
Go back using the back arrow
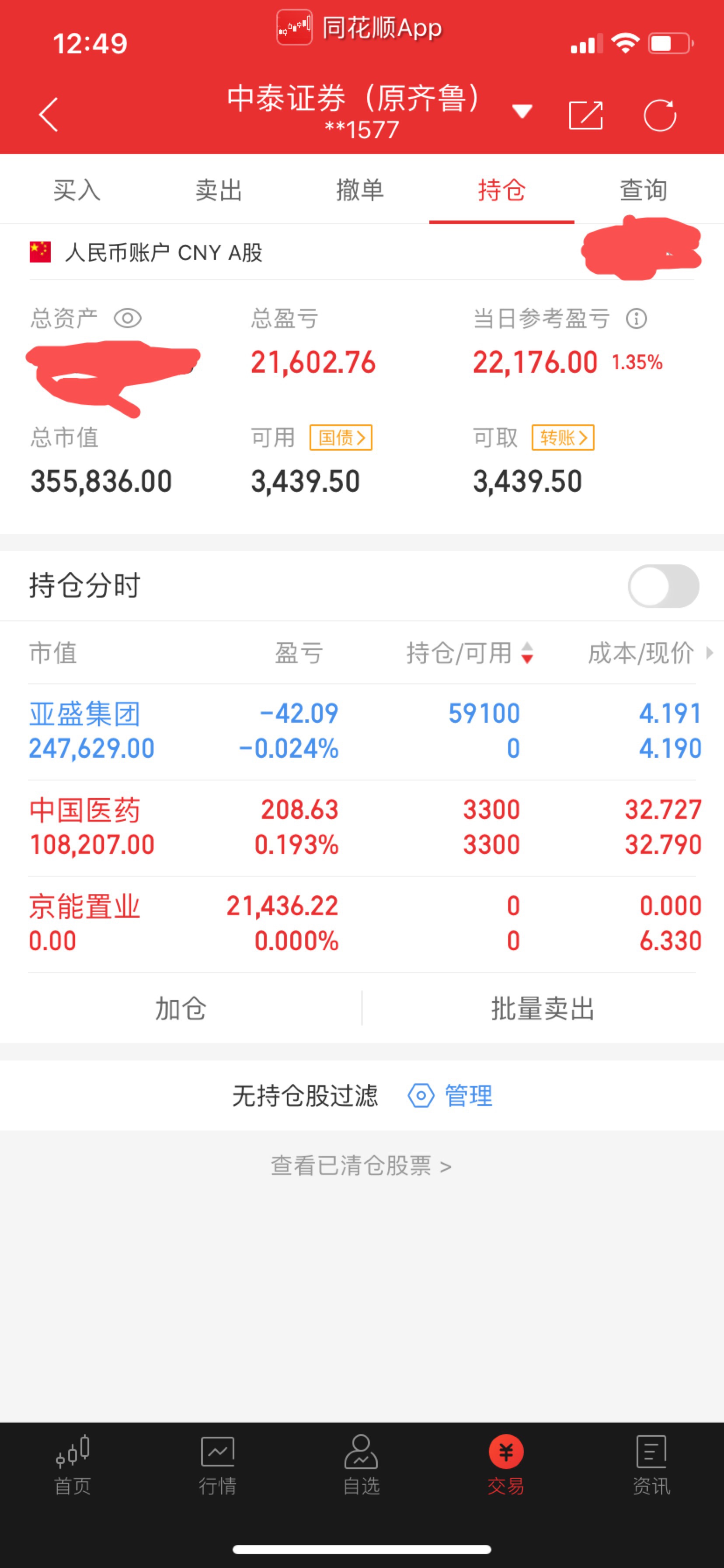coord(49,115)
